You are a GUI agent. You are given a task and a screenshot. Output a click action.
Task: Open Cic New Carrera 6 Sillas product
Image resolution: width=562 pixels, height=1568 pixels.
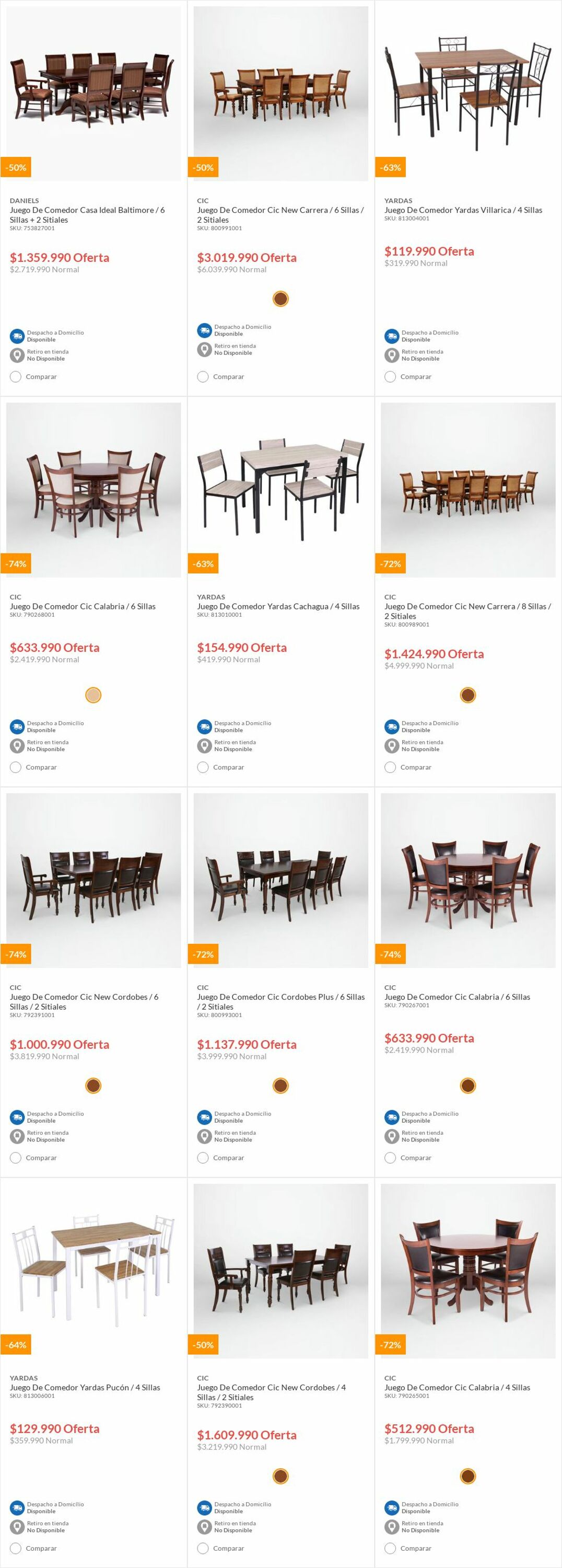[280, 214]
